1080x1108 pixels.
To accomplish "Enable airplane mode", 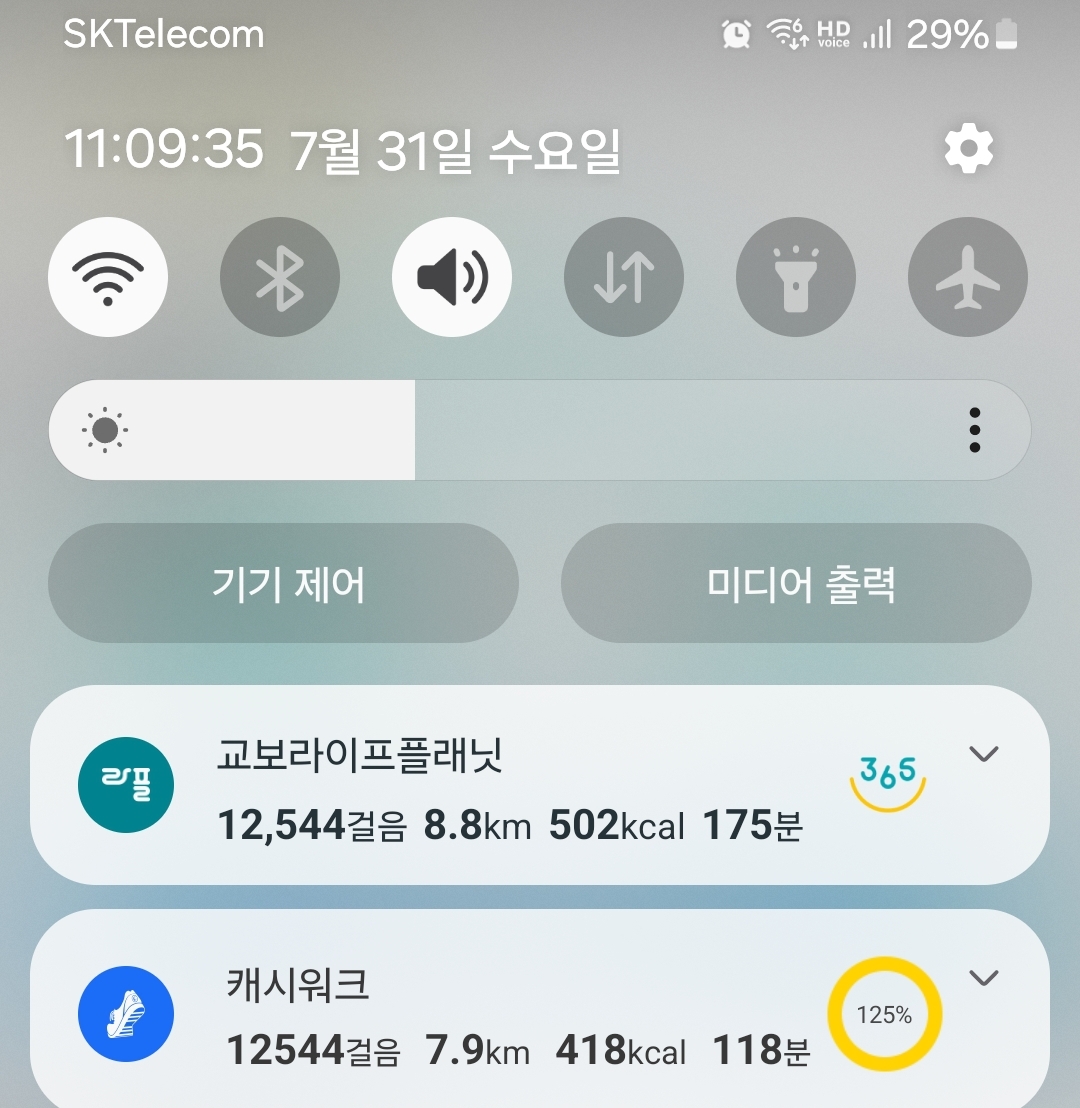I will 967,277.
